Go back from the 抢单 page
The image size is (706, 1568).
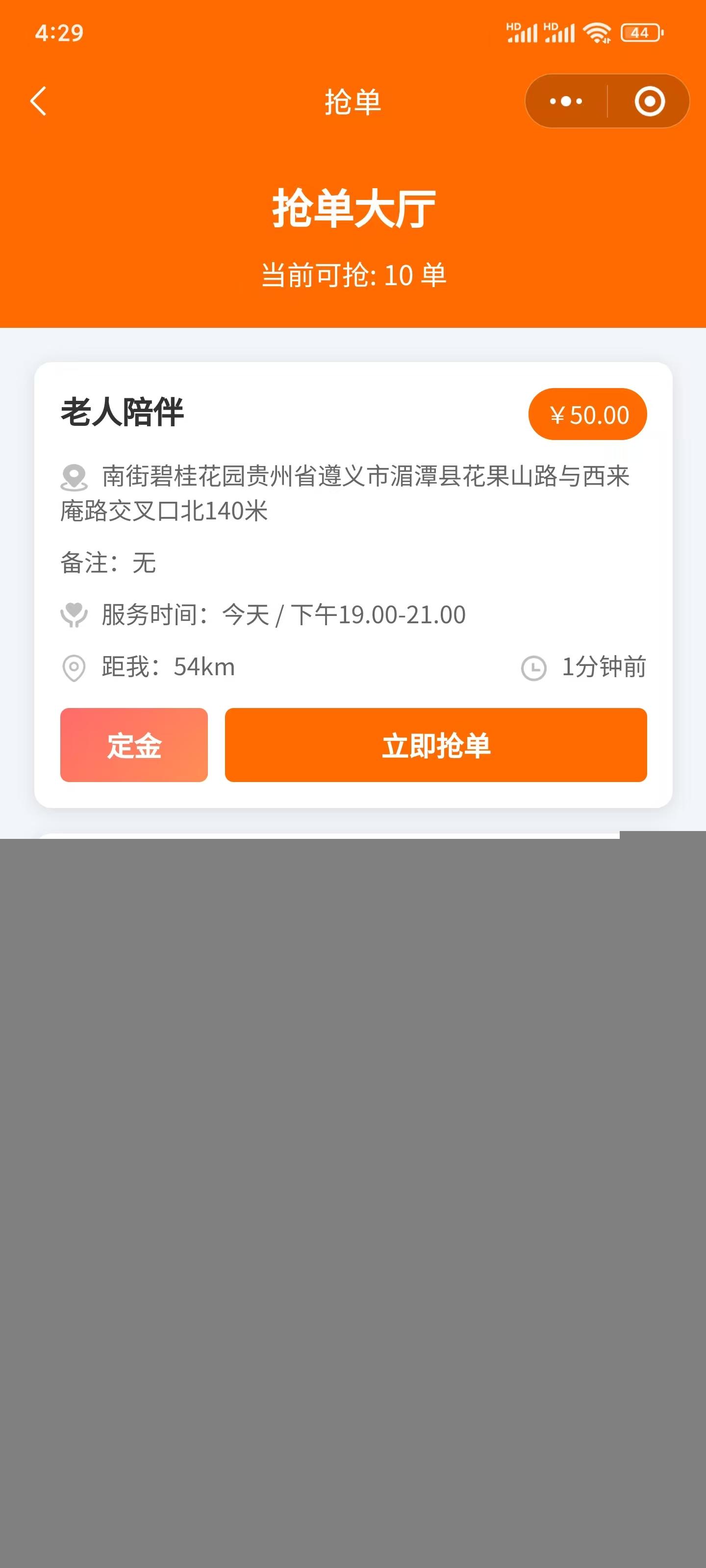pyautogui.click(x=38, y=101)
